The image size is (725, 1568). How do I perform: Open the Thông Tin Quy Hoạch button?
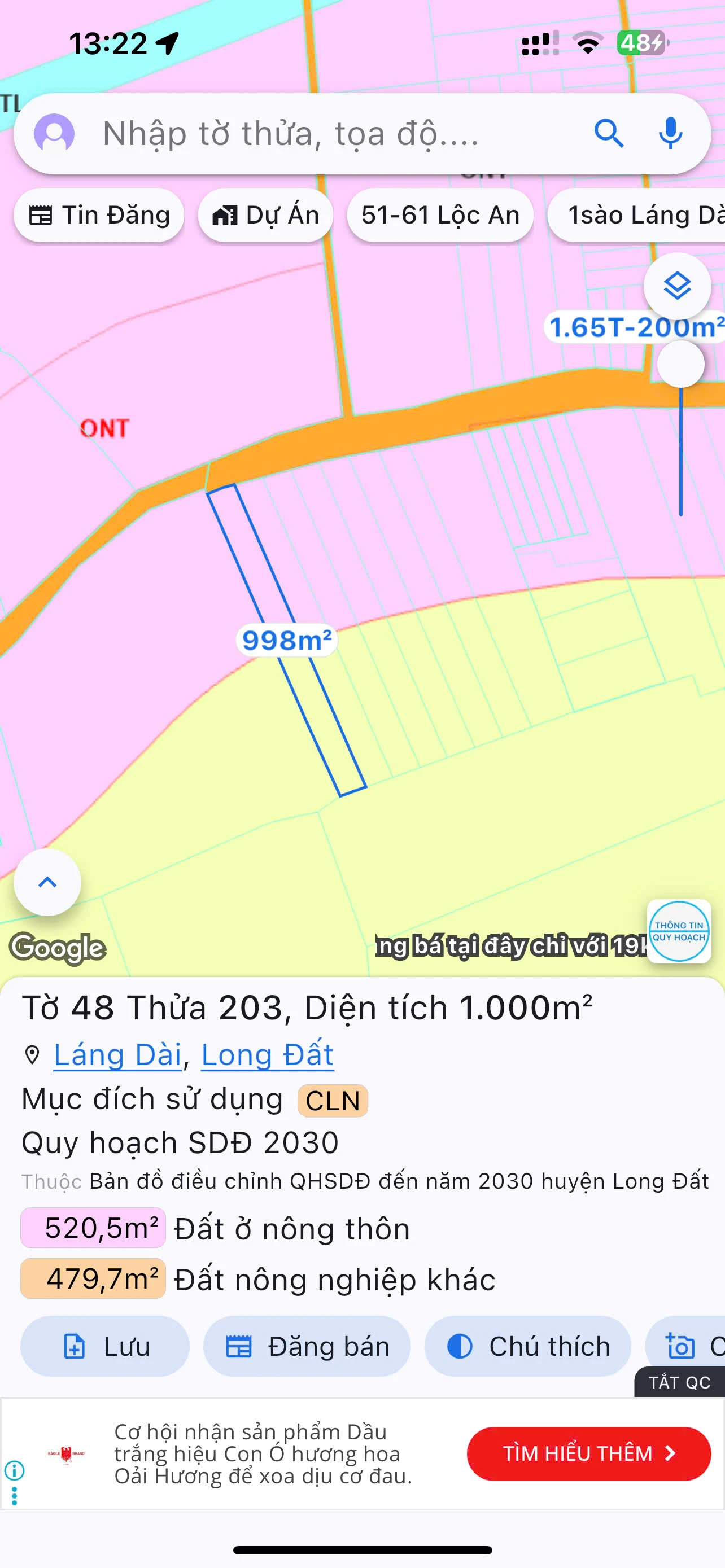point(679,931)
